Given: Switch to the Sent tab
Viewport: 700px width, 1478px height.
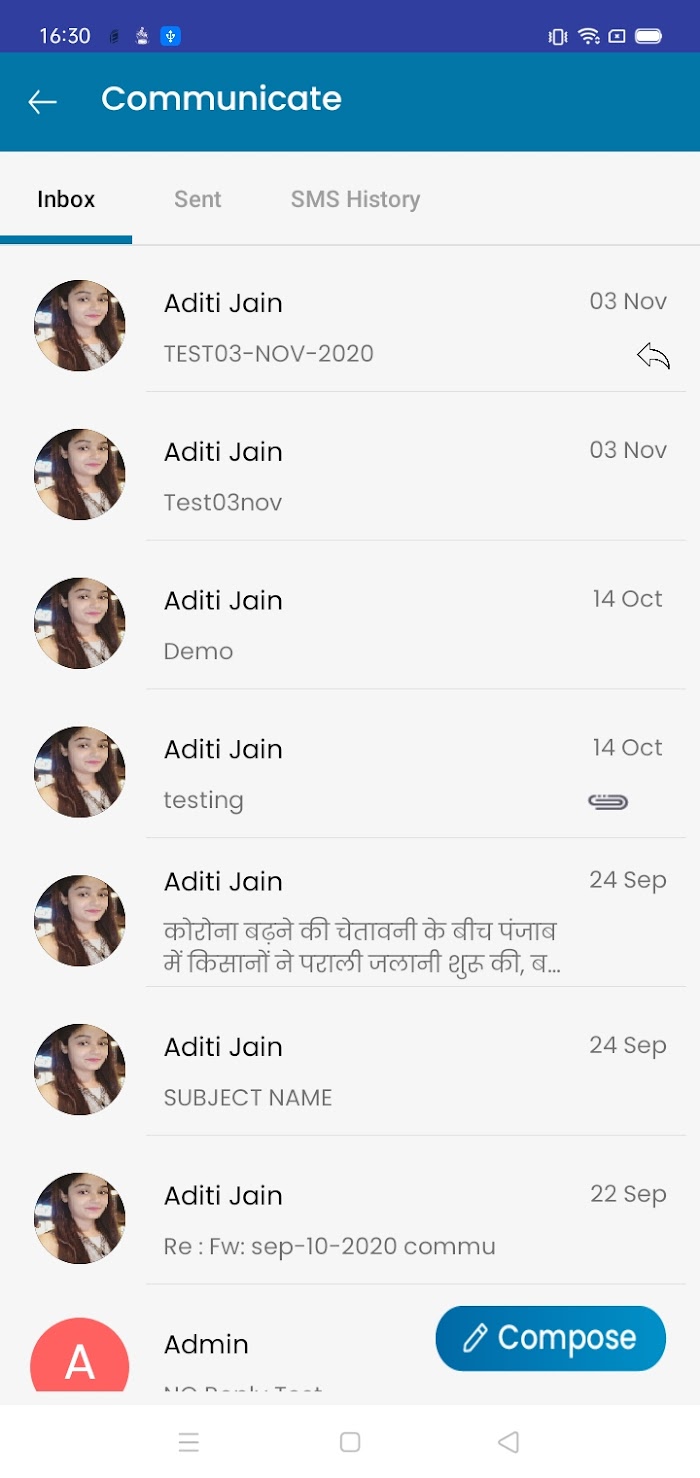Looking at the screenshot, I should tap(197, 199).
